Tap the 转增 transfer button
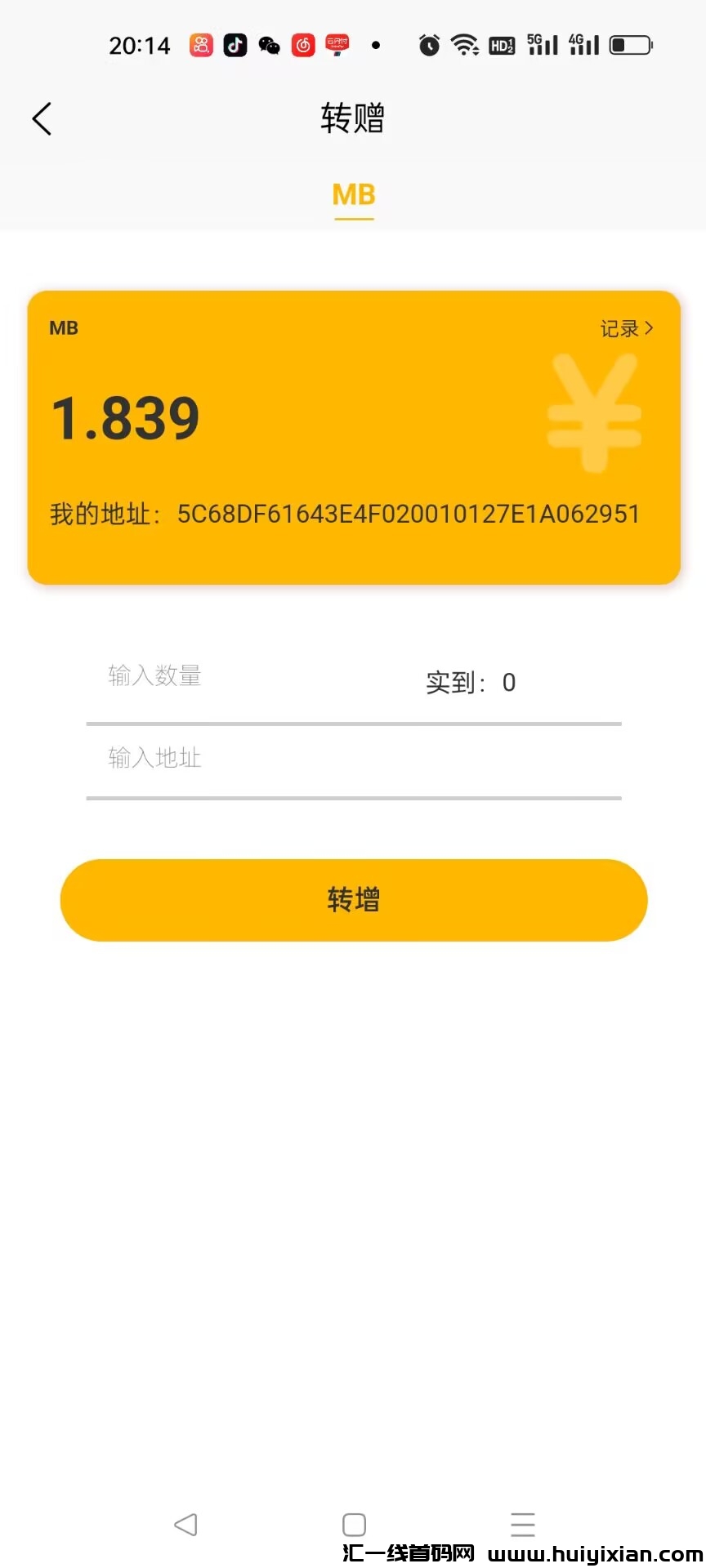 353,899
